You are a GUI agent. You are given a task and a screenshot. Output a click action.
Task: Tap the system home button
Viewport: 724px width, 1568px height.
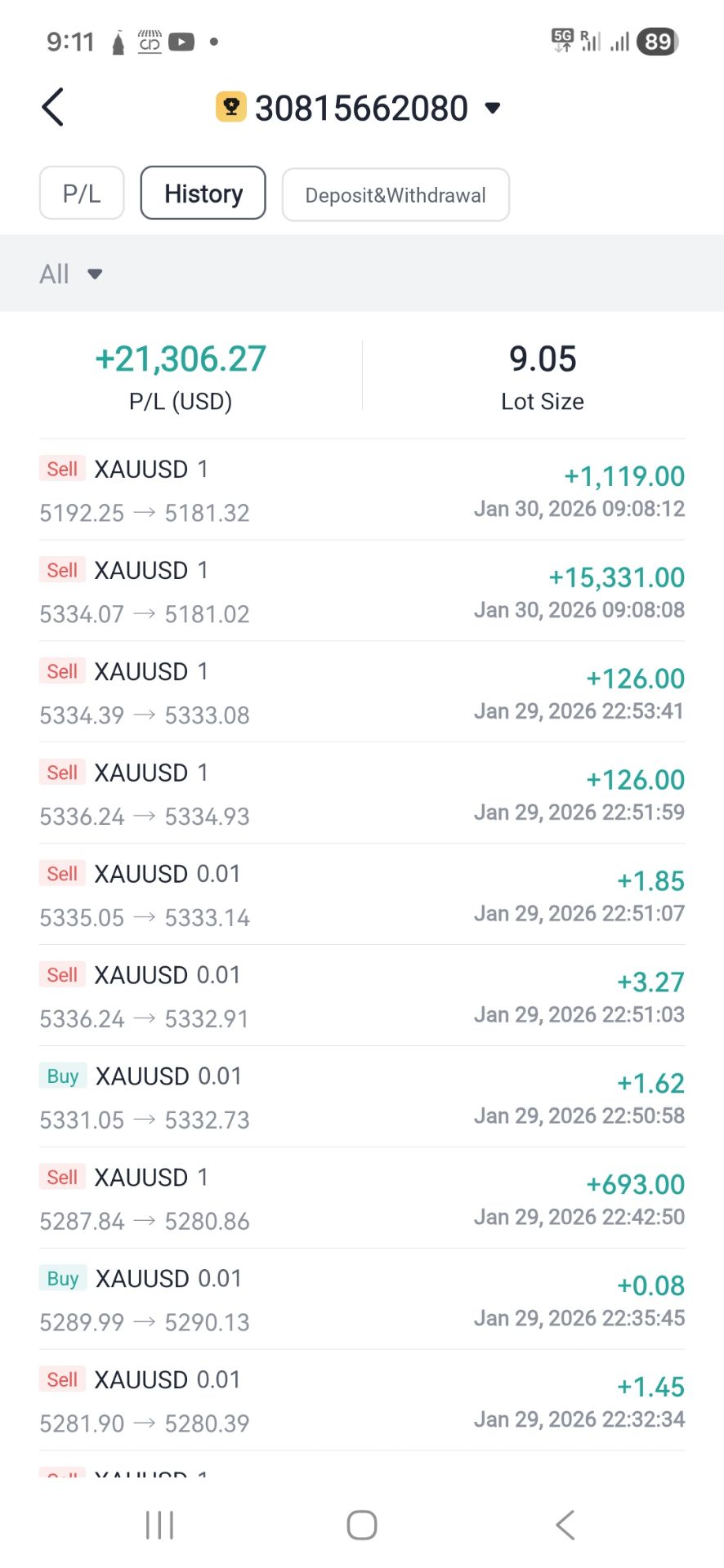pos(362,1525)
